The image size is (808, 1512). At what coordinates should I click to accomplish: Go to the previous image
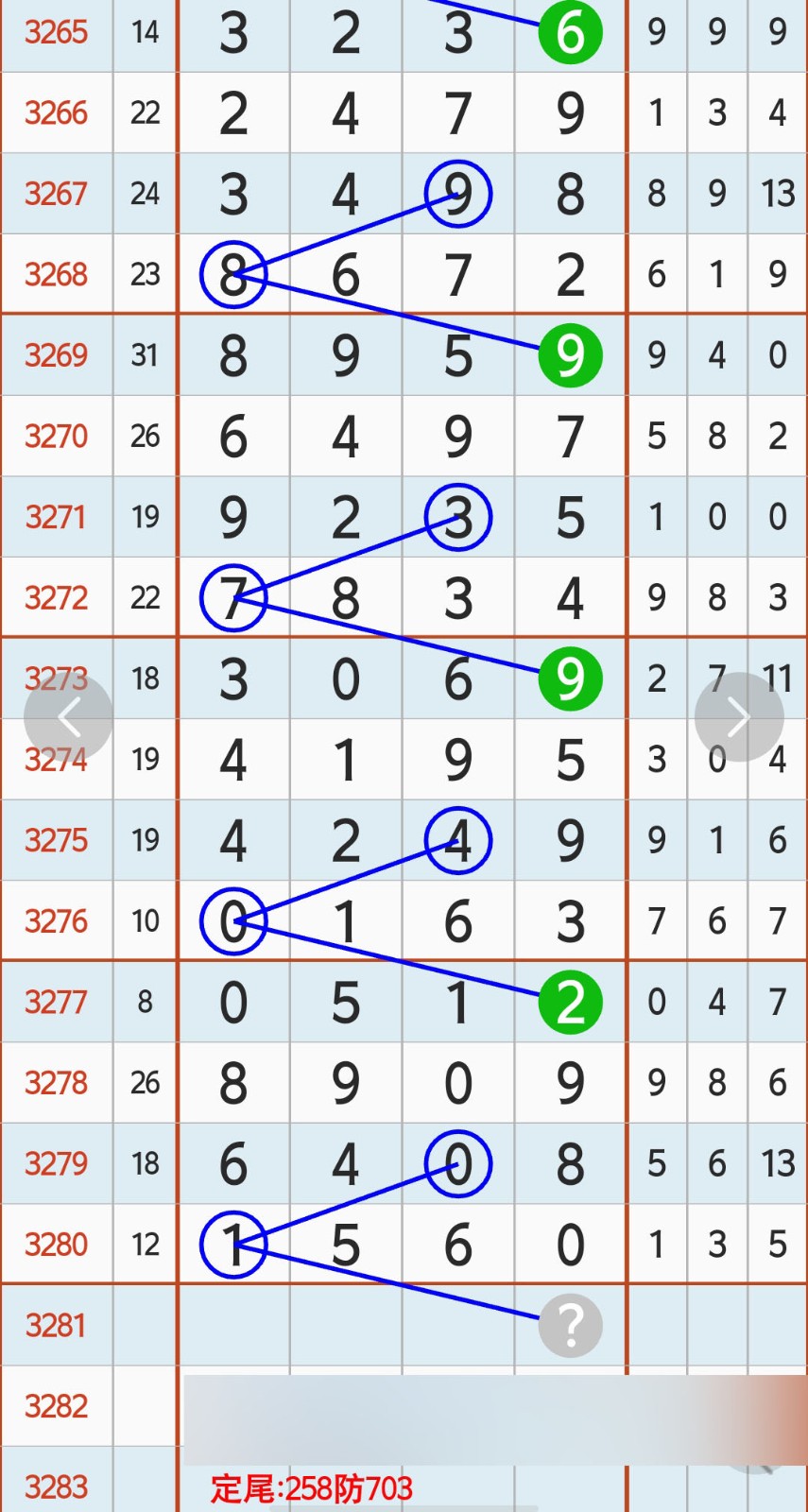[68, 717]
